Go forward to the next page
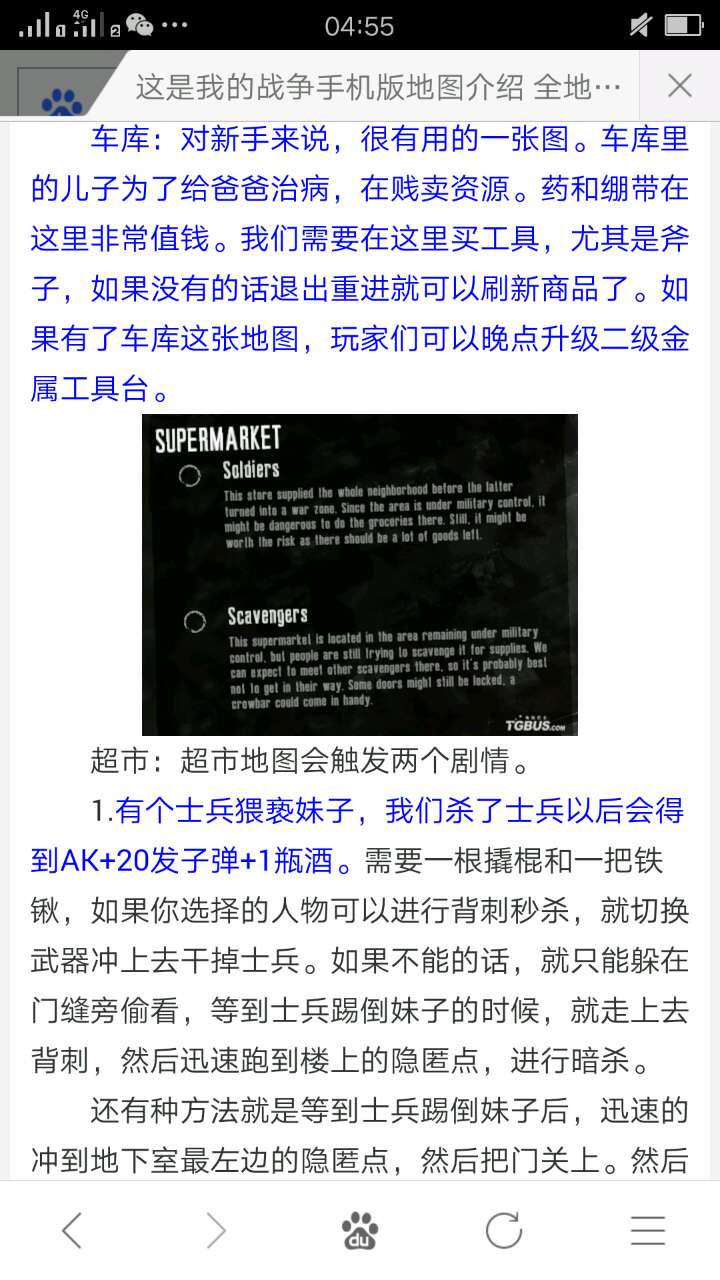The image size is (720, 1280). pyautogui.click(x=216, y=1230)
